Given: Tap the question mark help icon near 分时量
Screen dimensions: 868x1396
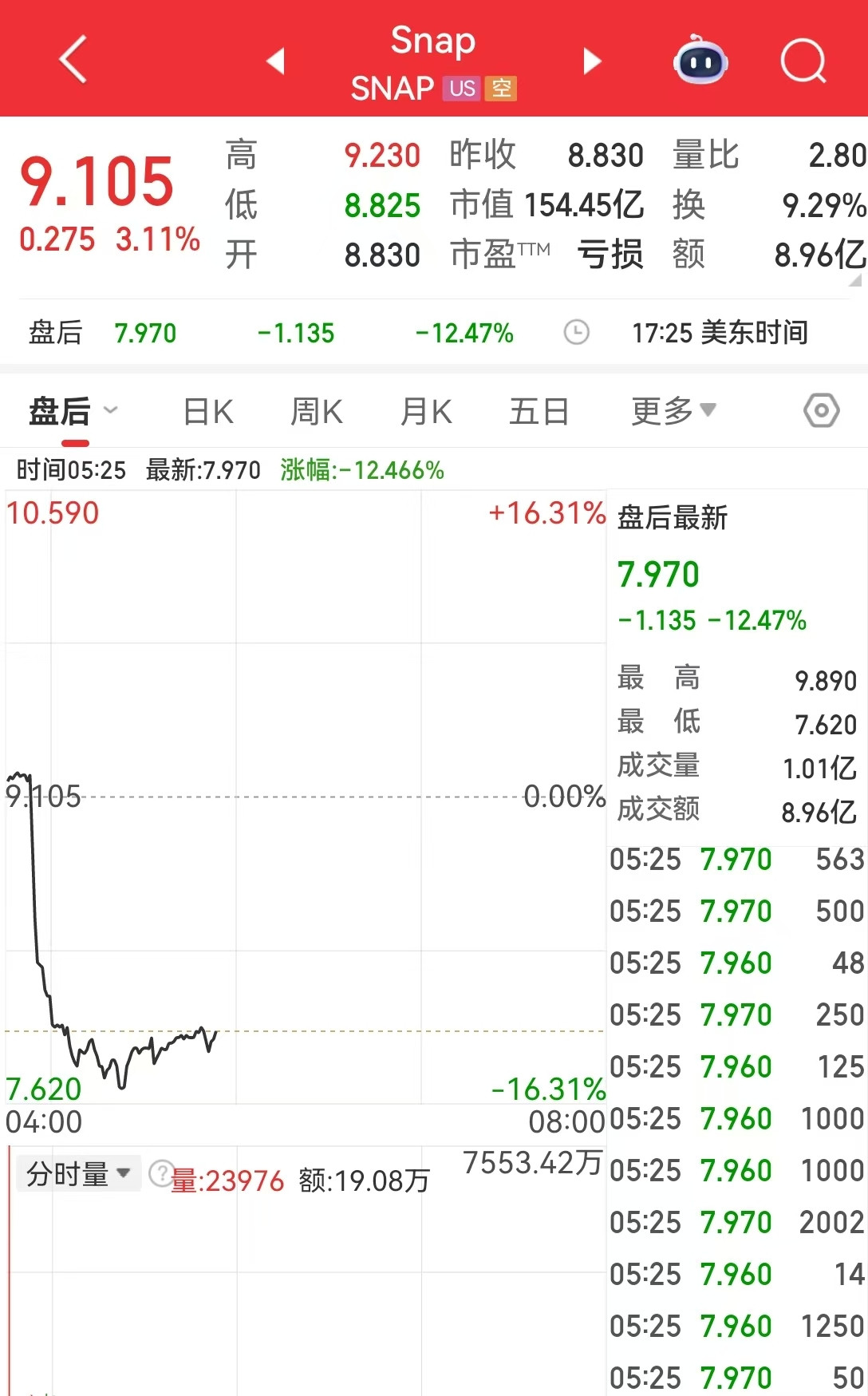Looking at the screenshot, I should 160,1173.
